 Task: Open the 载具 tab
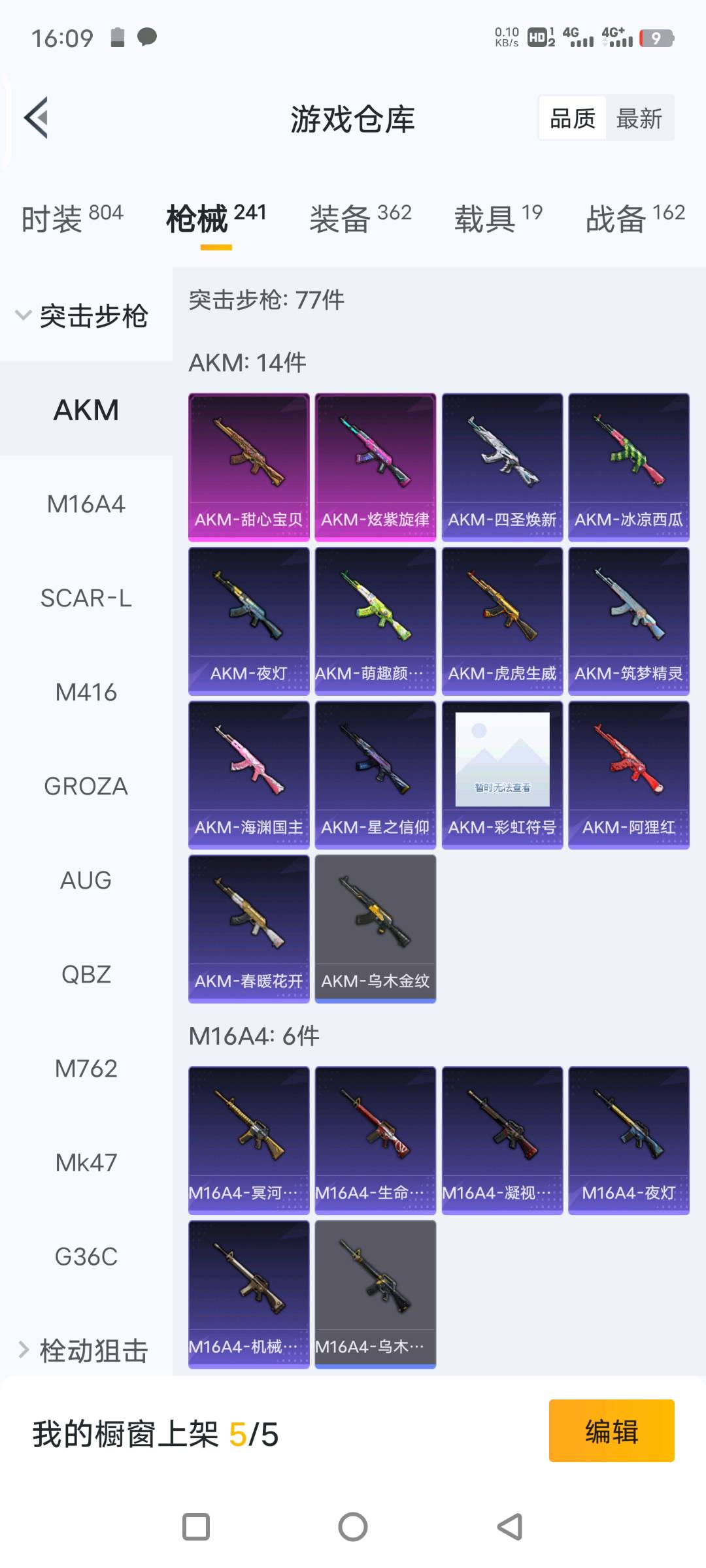click(498, 218)
